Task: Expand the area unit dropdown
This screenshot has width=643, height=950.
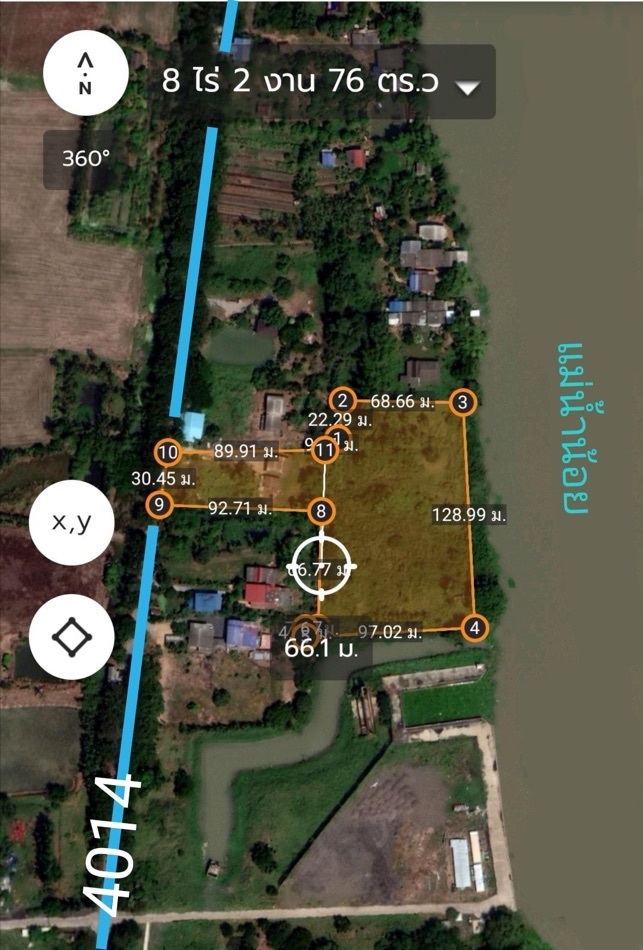Action: pyautogui.click(x=467, y=86)
